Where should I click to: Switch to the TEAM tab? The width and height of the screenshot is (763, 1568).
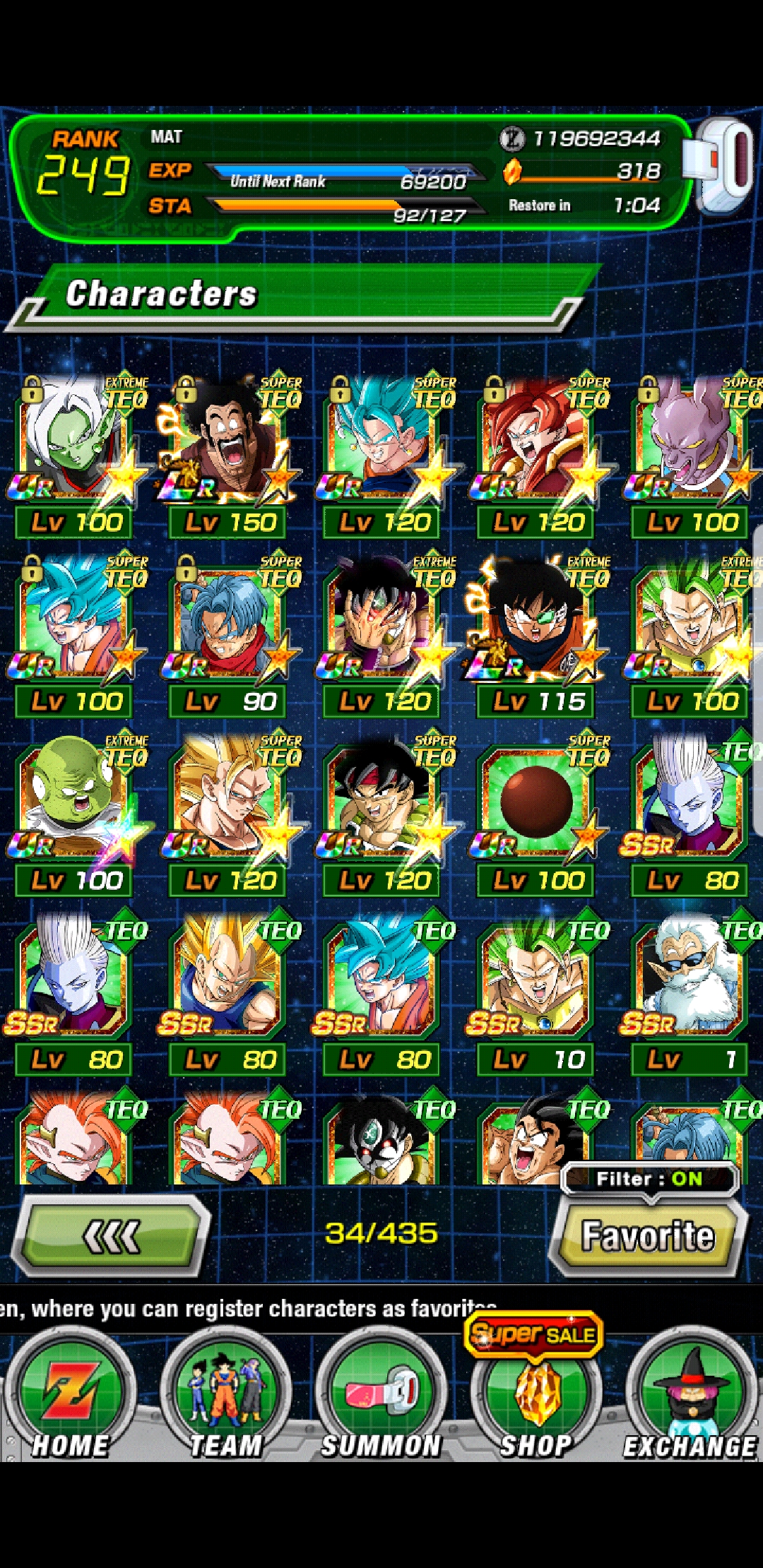[x=225, y=1395]
